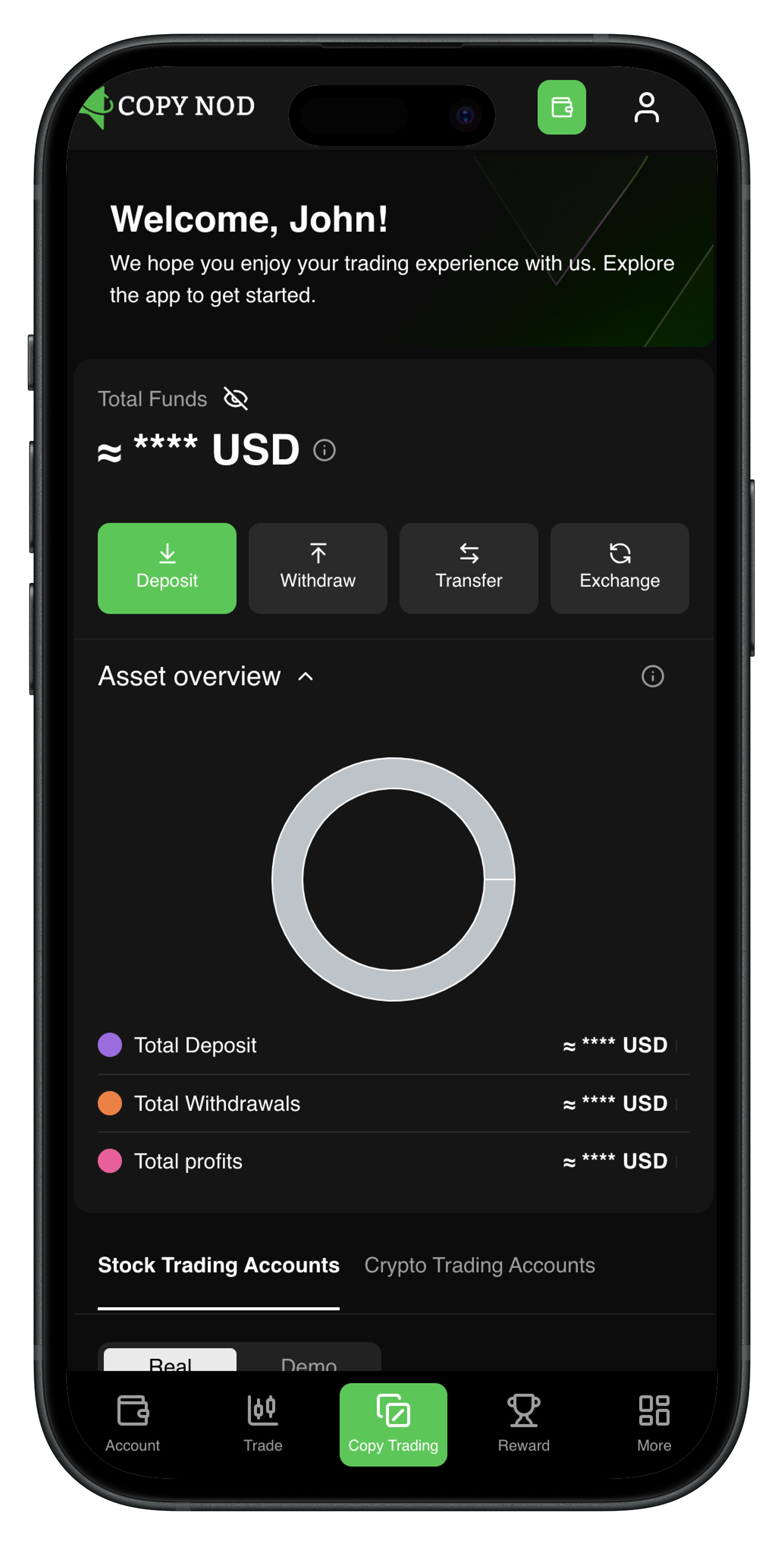This screenshot has width=784, height=1545.
Task: Open Asset overview info icon
Action: (653, 676)
